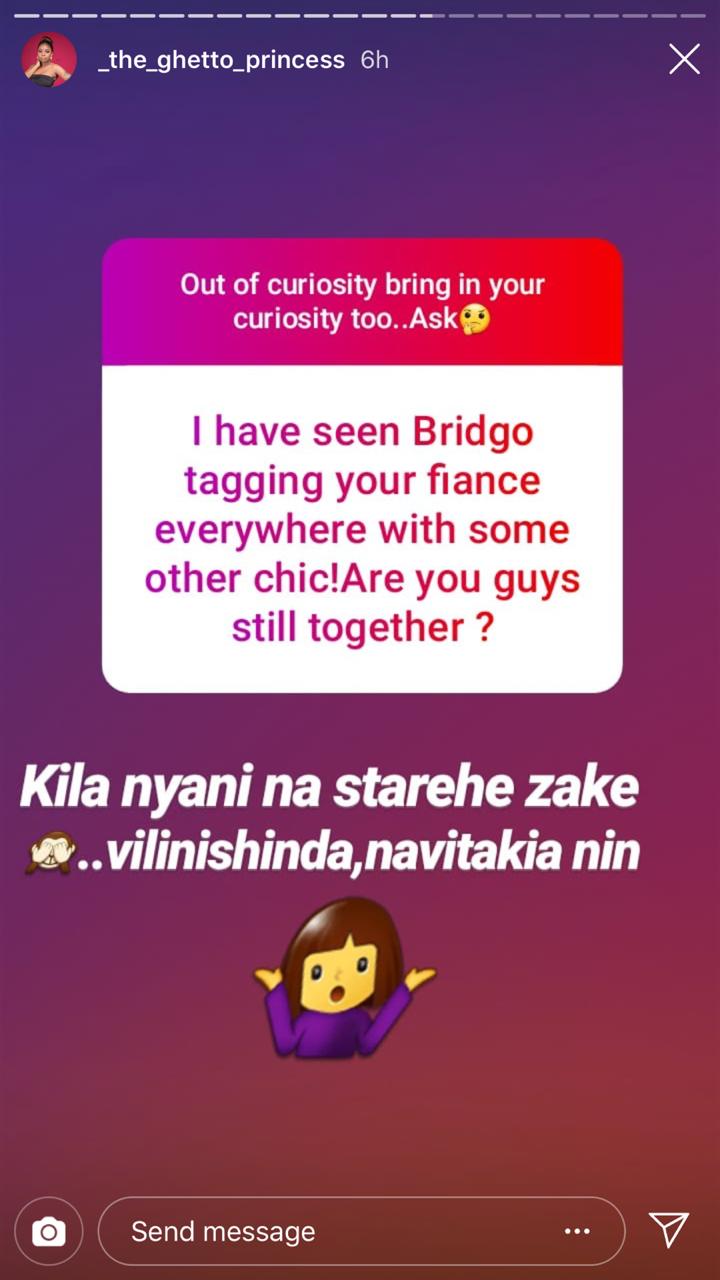Screen dimensions: 720x1280
Task: Open _the_ghetto_princess profile picture
Action: (x=49, y=60)
